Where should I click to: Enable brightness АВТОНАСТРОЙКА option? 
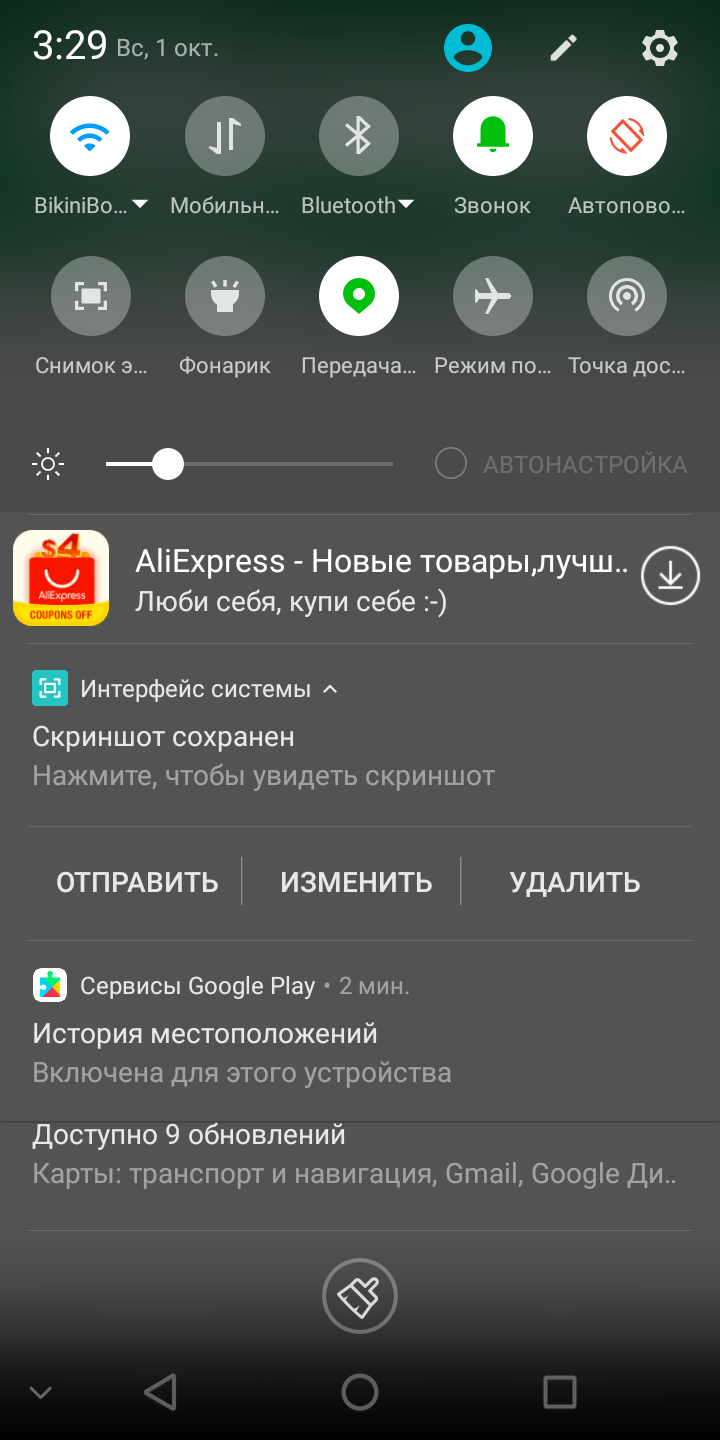tap(452, 464)
